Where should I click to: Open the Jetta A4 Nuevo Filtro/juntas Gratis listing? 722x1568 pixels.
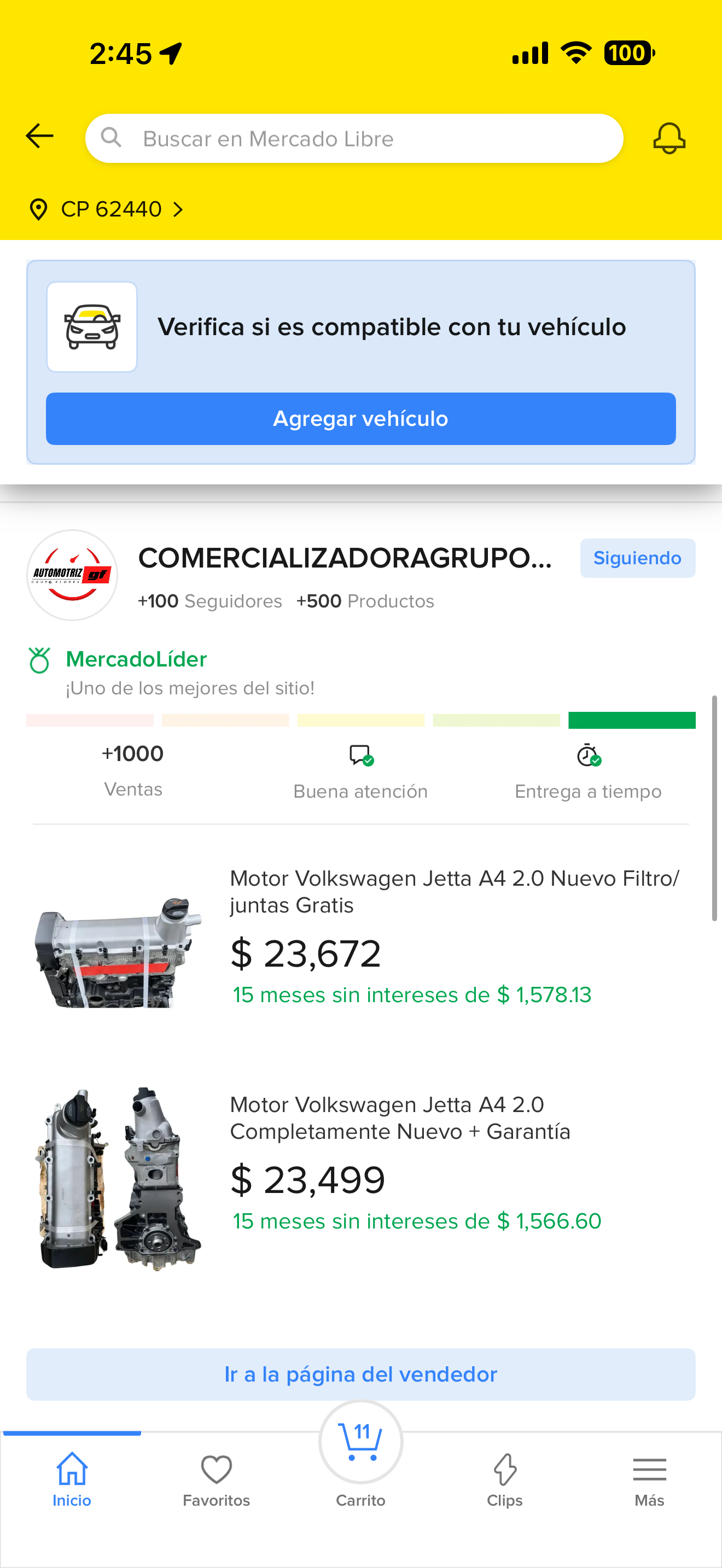(x=453, y=891)
